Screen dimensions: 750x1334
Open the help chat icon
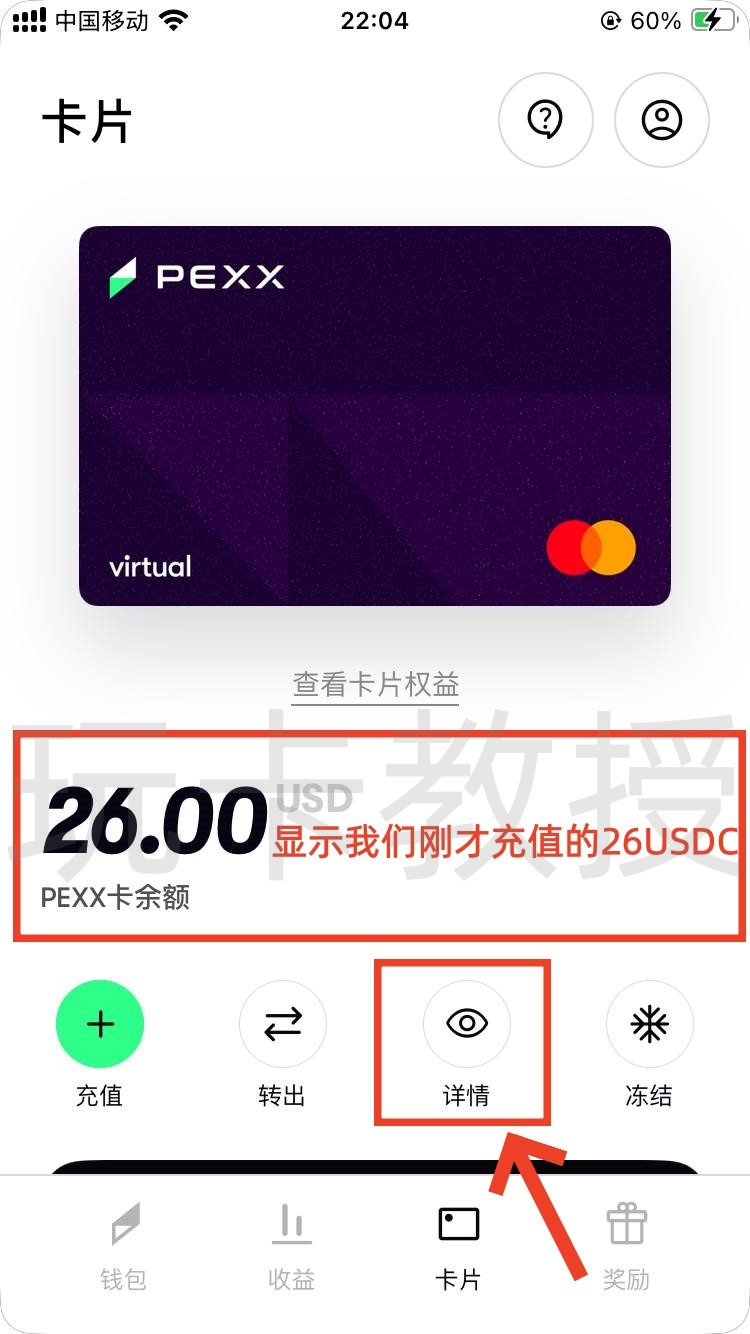click(x=545, y=120)
